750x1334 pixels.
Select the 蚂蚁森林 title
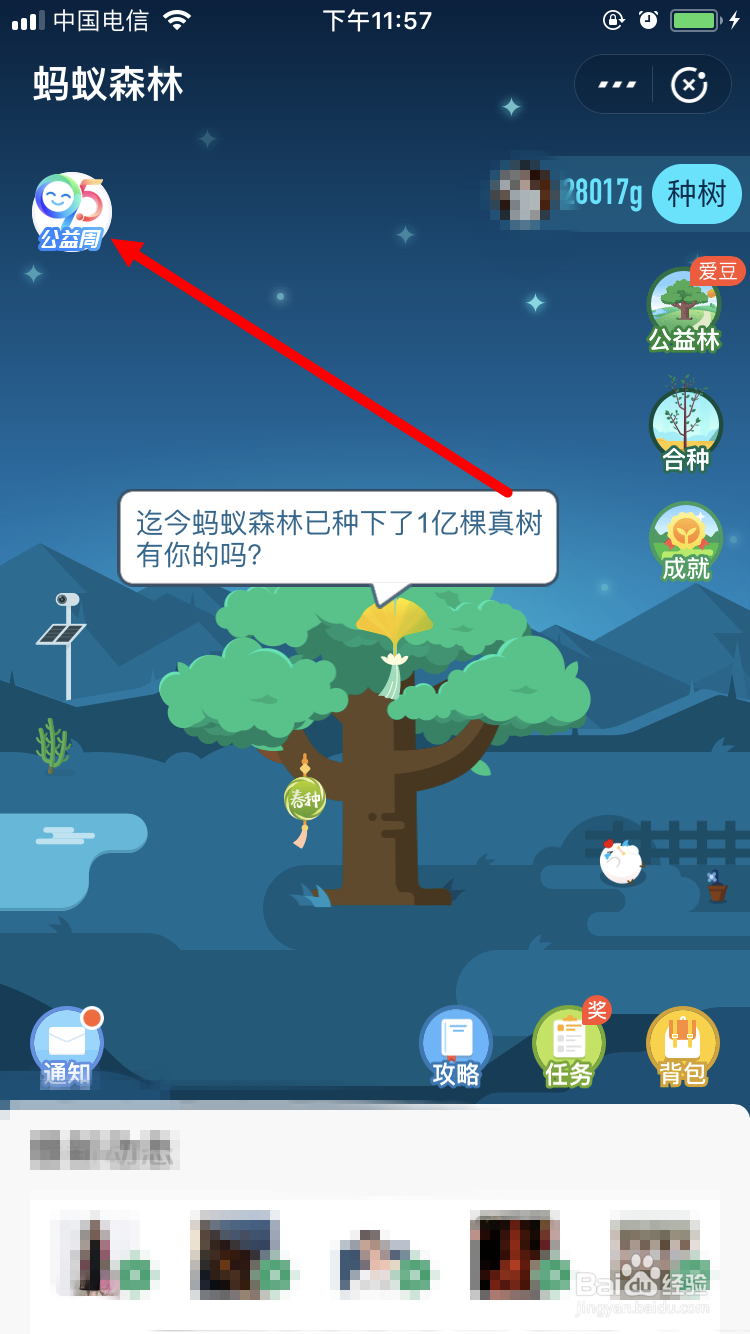105,84
